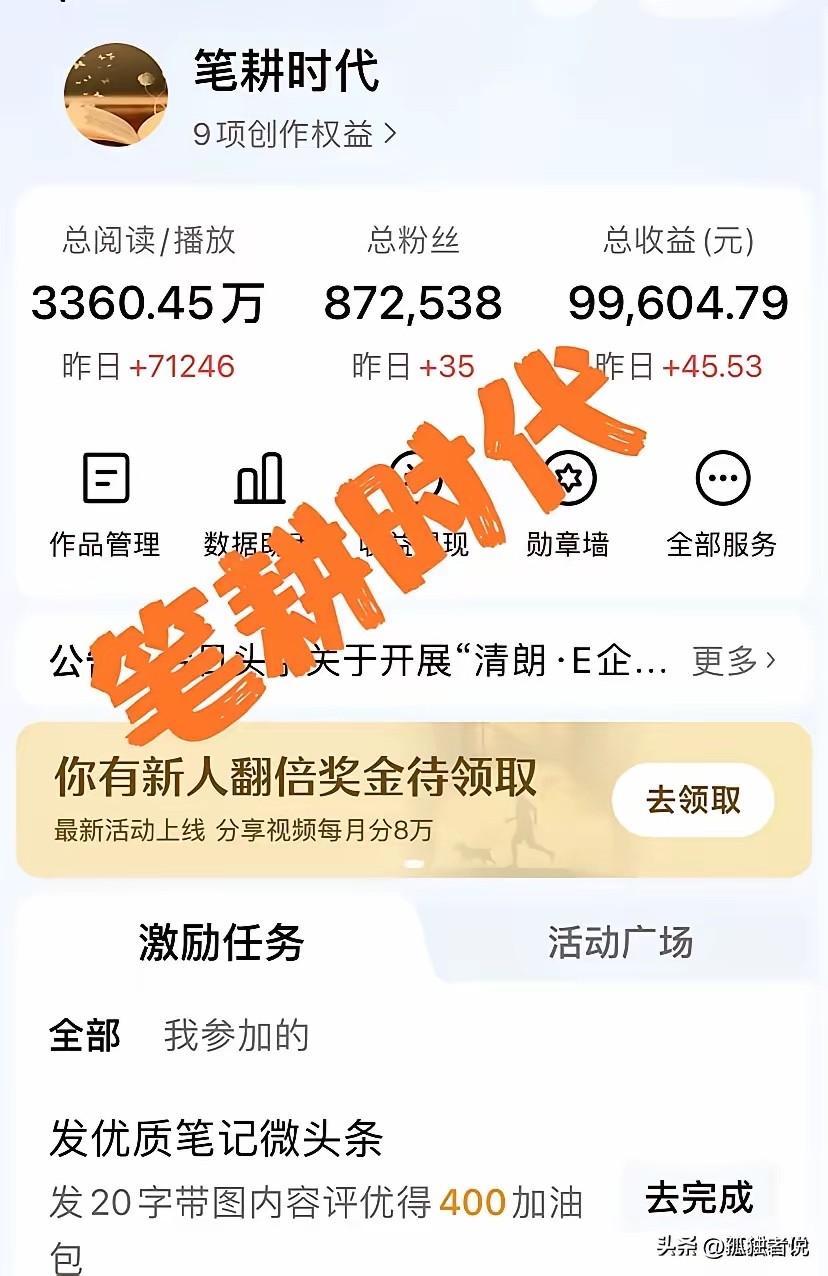
Task: Switch to the 激励任务 tab
Action: (x=219, y=941)
